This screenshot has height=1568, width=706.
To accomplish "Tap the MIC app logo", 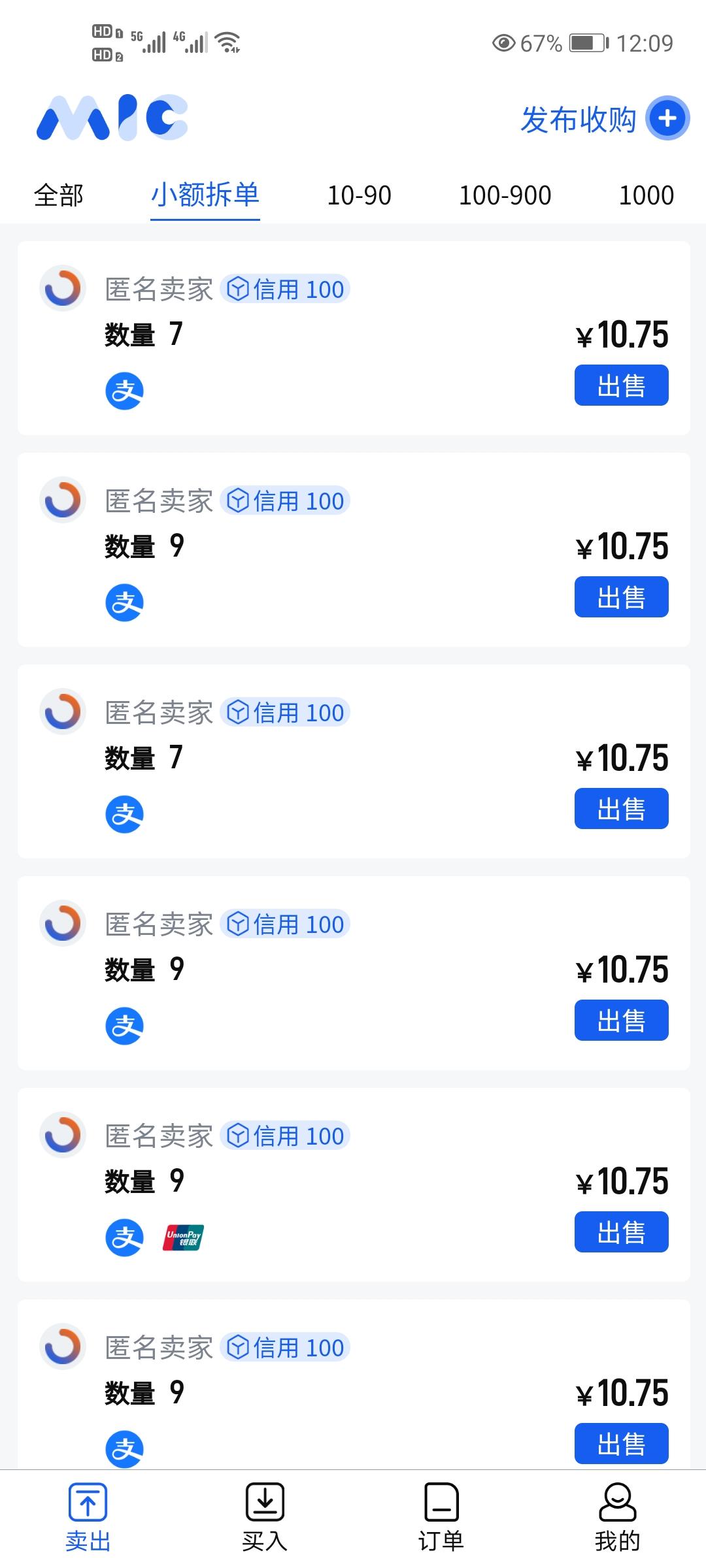I will click(111, 118).
